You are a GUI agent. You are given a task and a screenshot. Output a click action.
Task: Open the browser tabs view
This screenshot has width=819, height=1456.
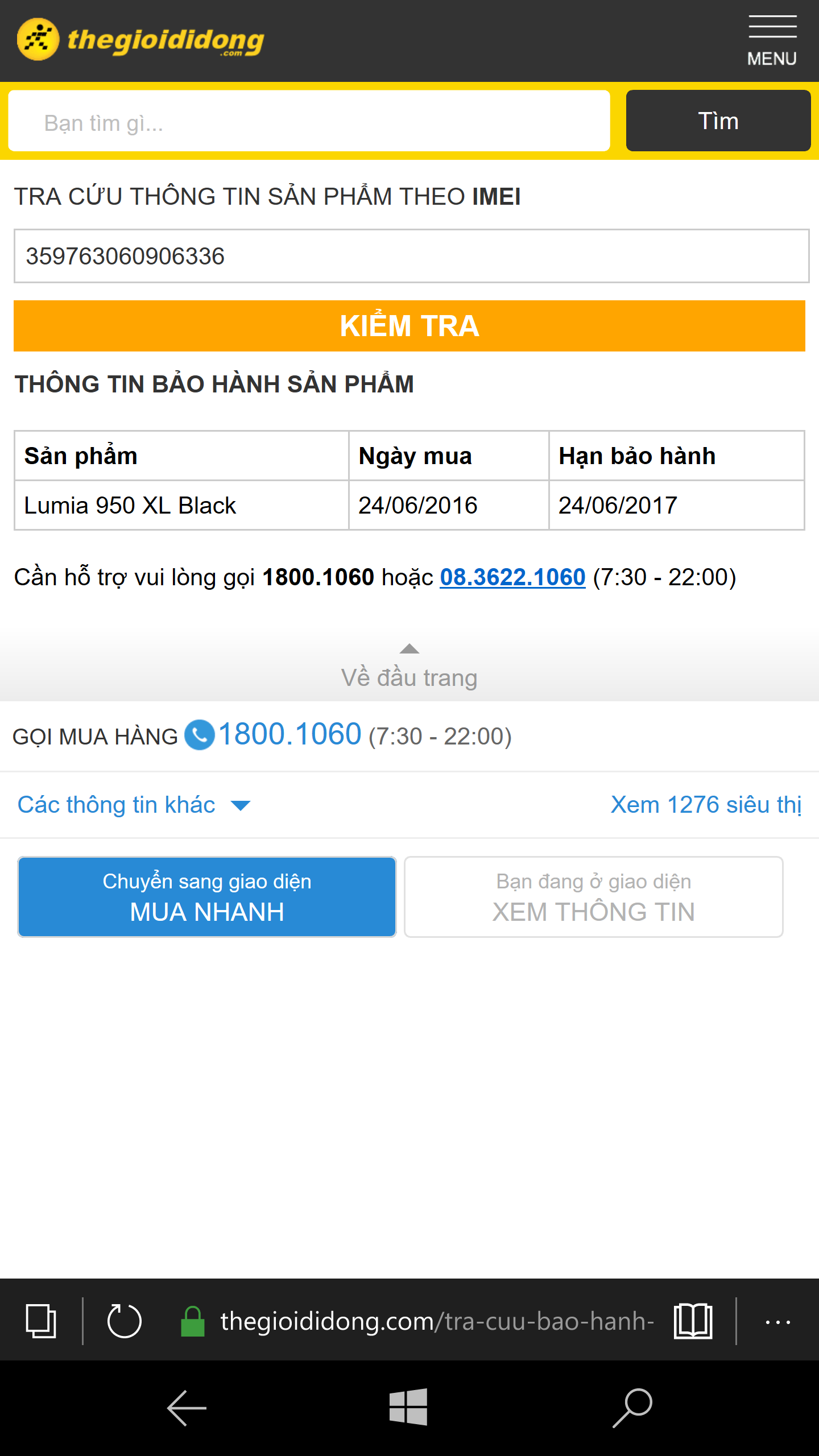41,1321
